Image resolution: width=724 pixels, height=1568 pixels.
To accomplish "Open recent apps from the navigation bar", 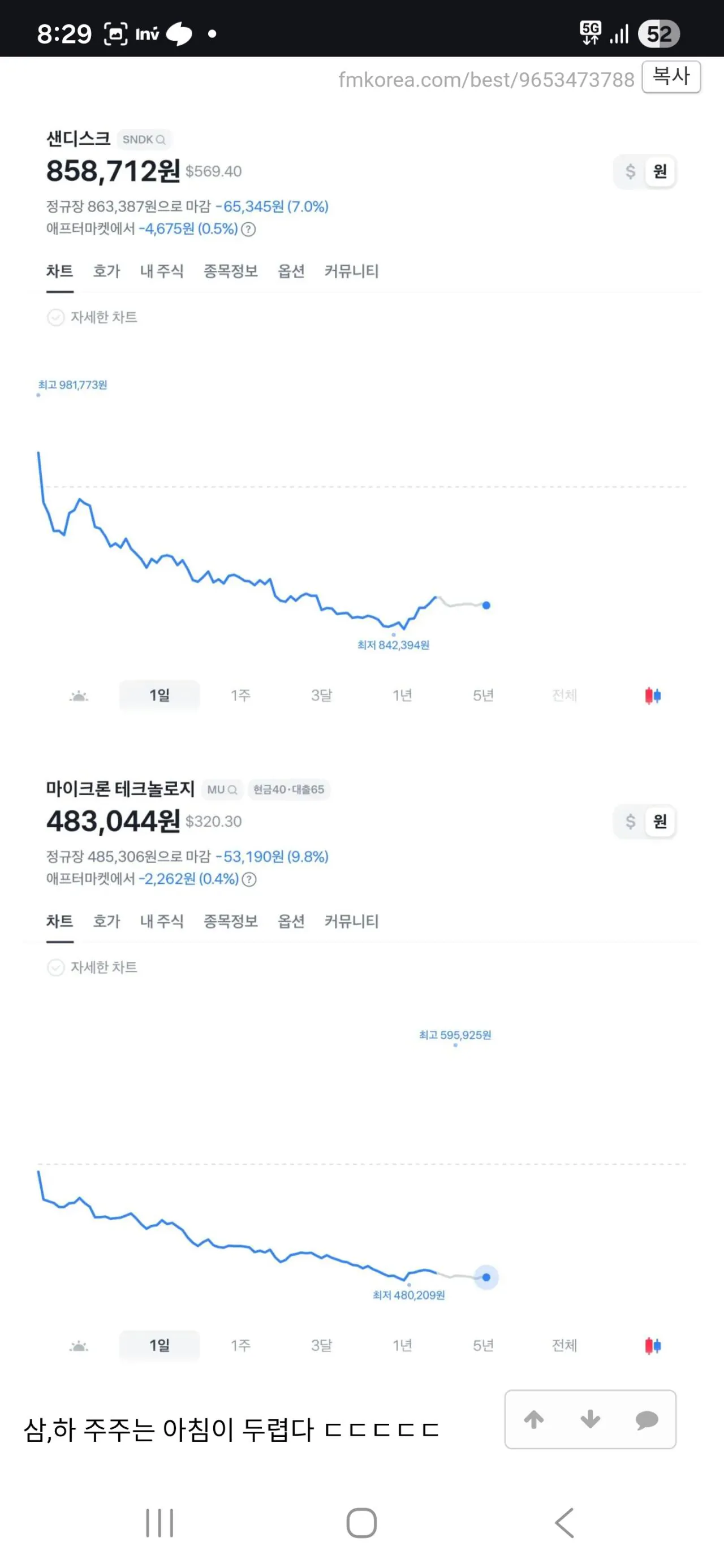I will click(x=160, y=1523).
